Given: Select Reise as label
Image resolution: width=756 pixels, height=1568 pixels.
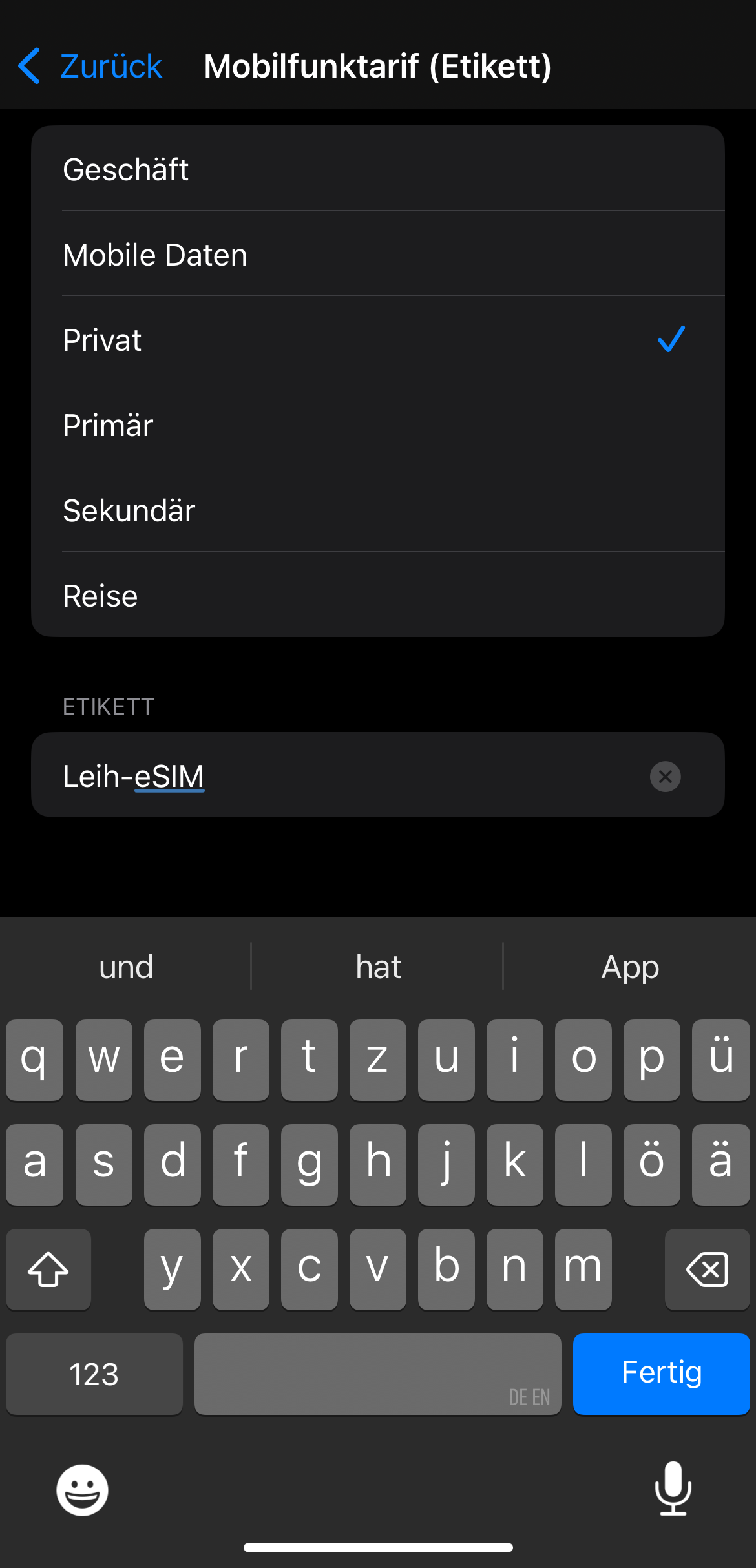Looking at the screenshot, I should (377, 596).
